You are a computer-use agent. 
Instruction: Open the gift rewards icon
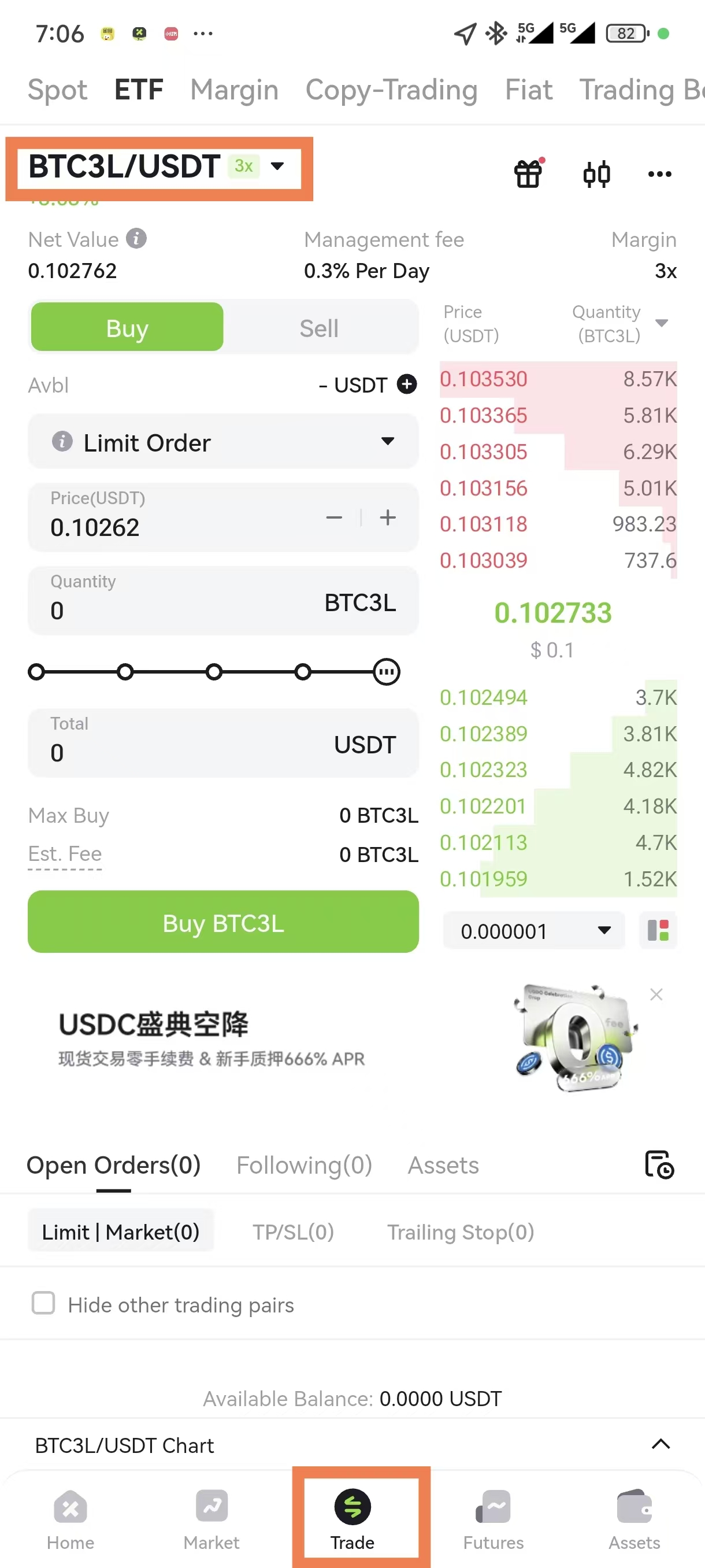coord(528,174)
